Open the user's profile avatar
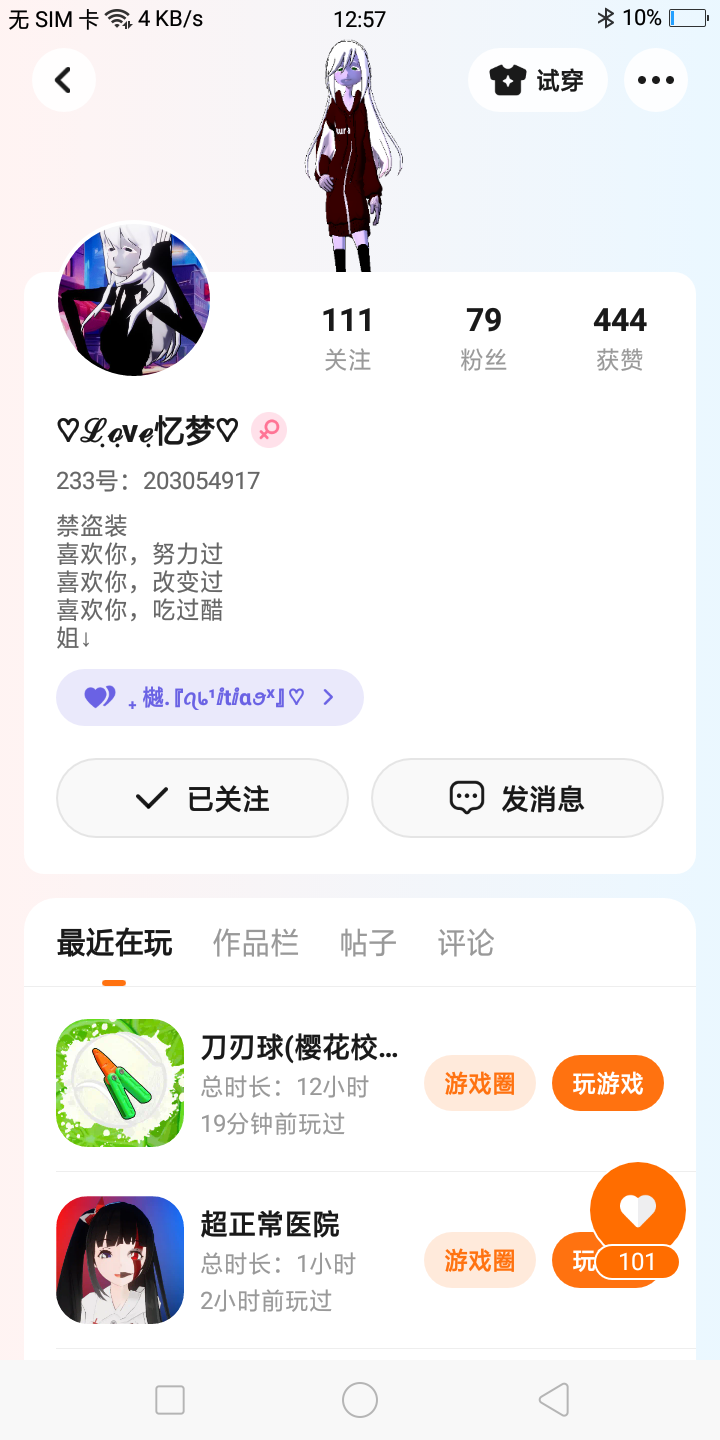 point(134,300)
